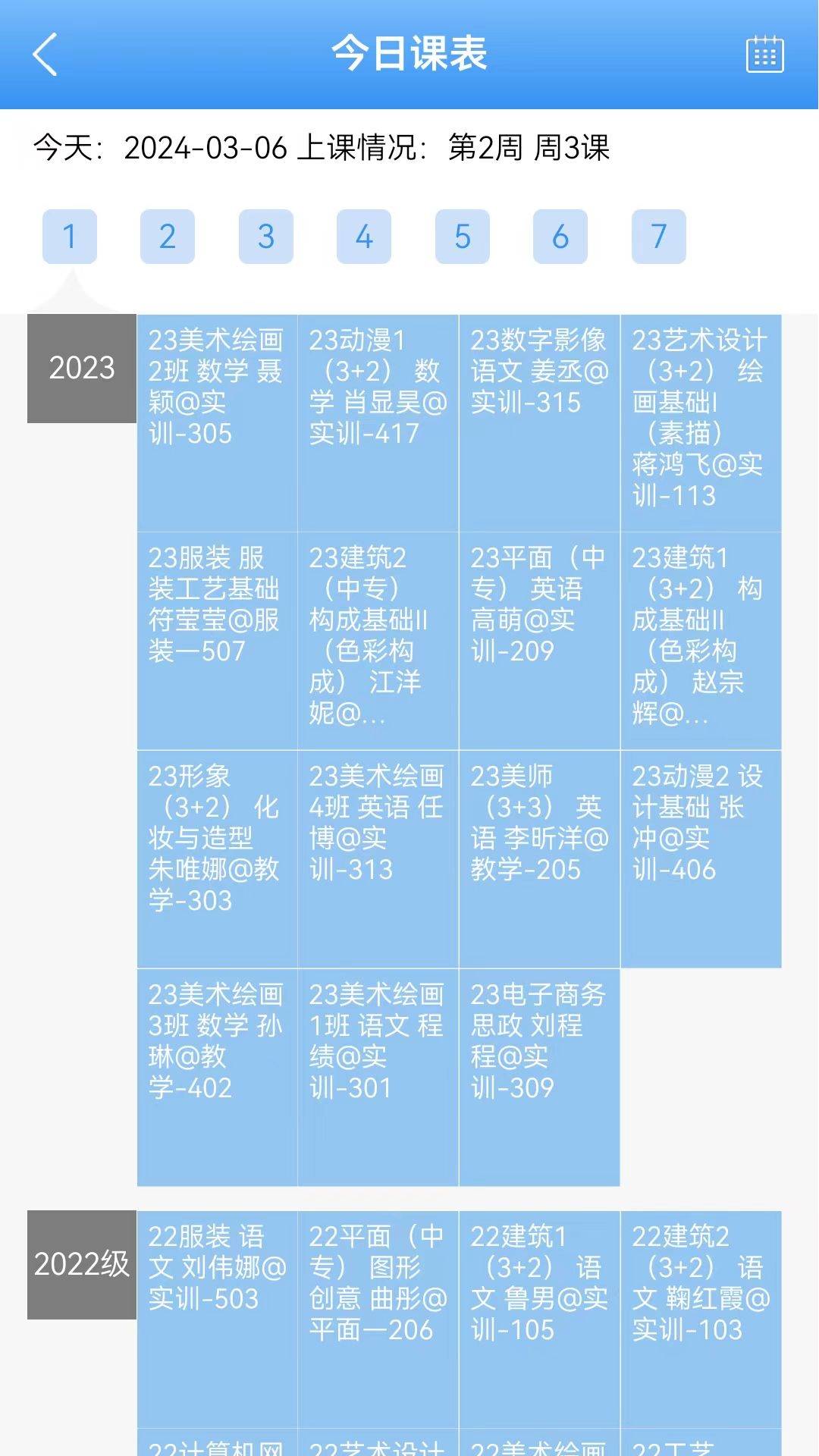819x1456 pixels.
Task: Open 23服装 服装工艺基础 card
Action: click(217, 641)
